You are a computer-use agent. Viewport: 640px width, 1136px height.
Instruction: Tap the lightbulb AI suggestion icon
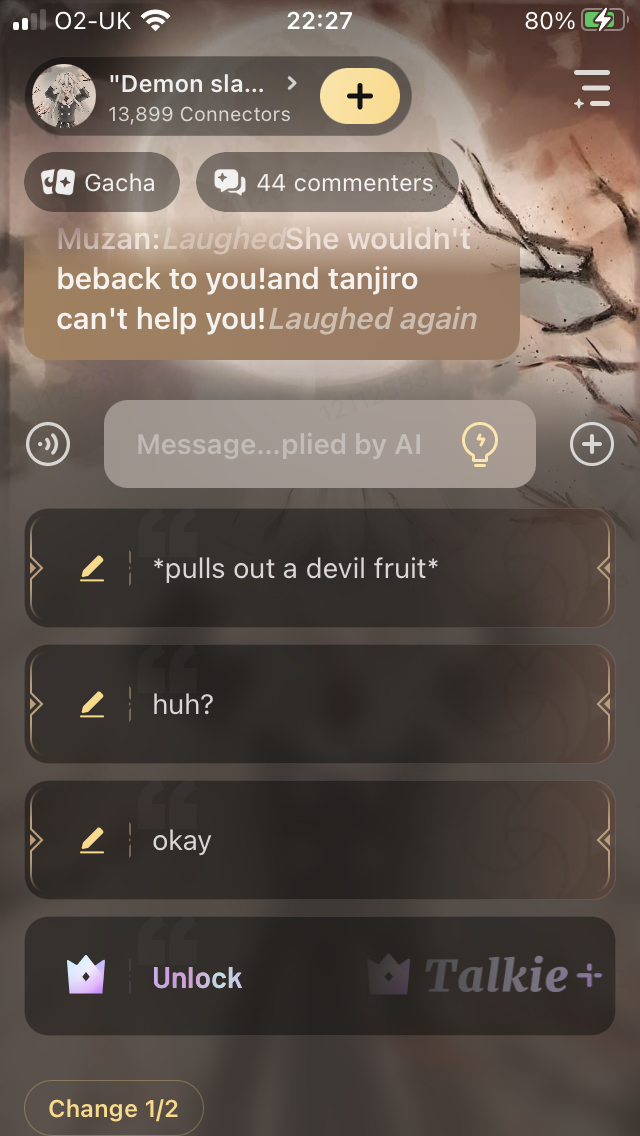click(x=479, y=444)
